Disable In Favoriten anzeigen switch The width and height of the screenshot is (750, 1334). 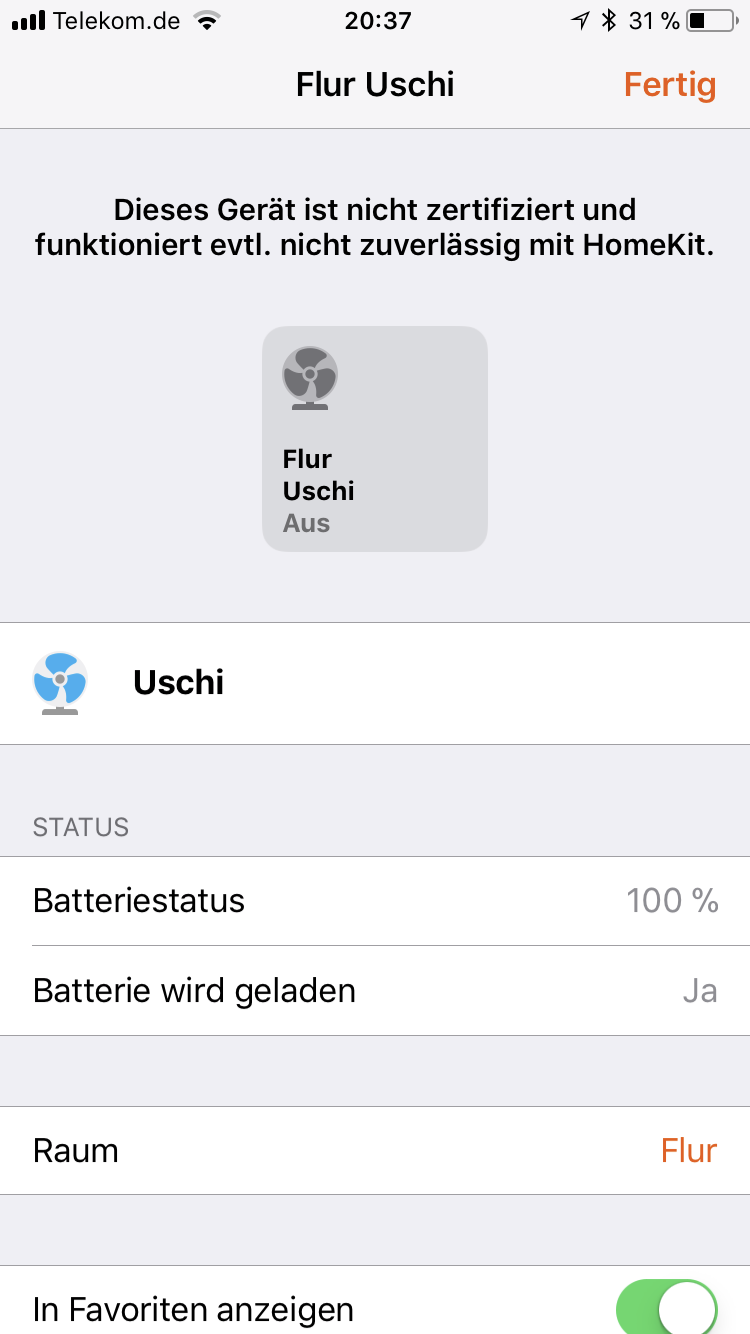[x=667, y=1308]
